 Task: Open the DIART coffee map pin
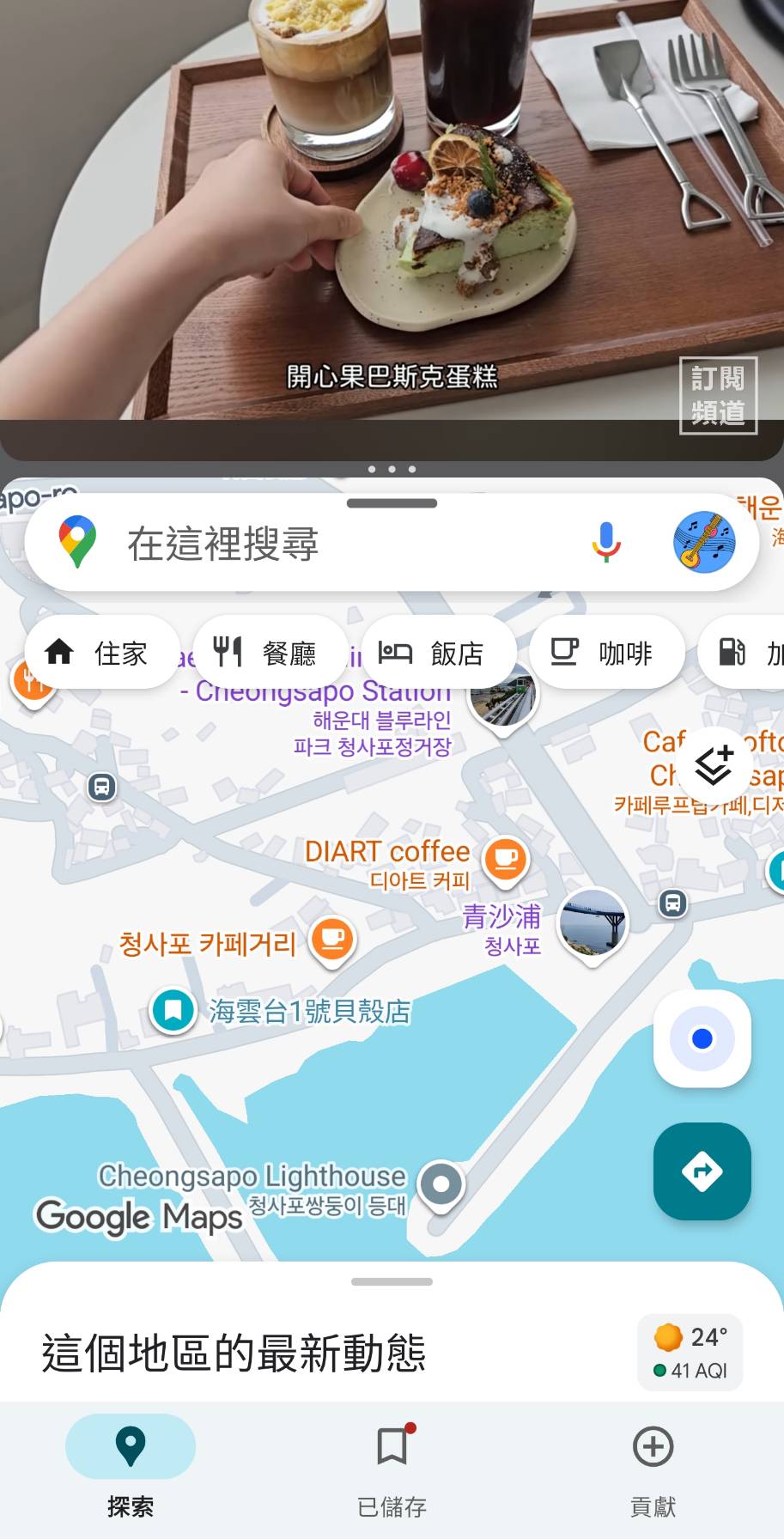click(505, 859)
